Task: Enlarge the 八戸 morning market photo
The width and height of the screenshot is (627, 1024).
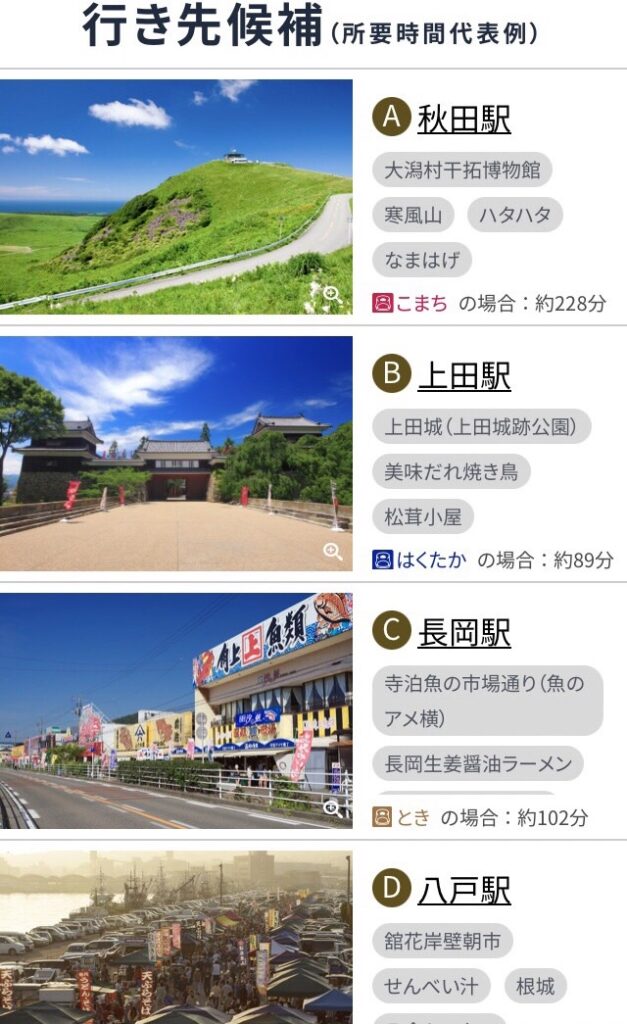Action: click(x=176, y=937)
